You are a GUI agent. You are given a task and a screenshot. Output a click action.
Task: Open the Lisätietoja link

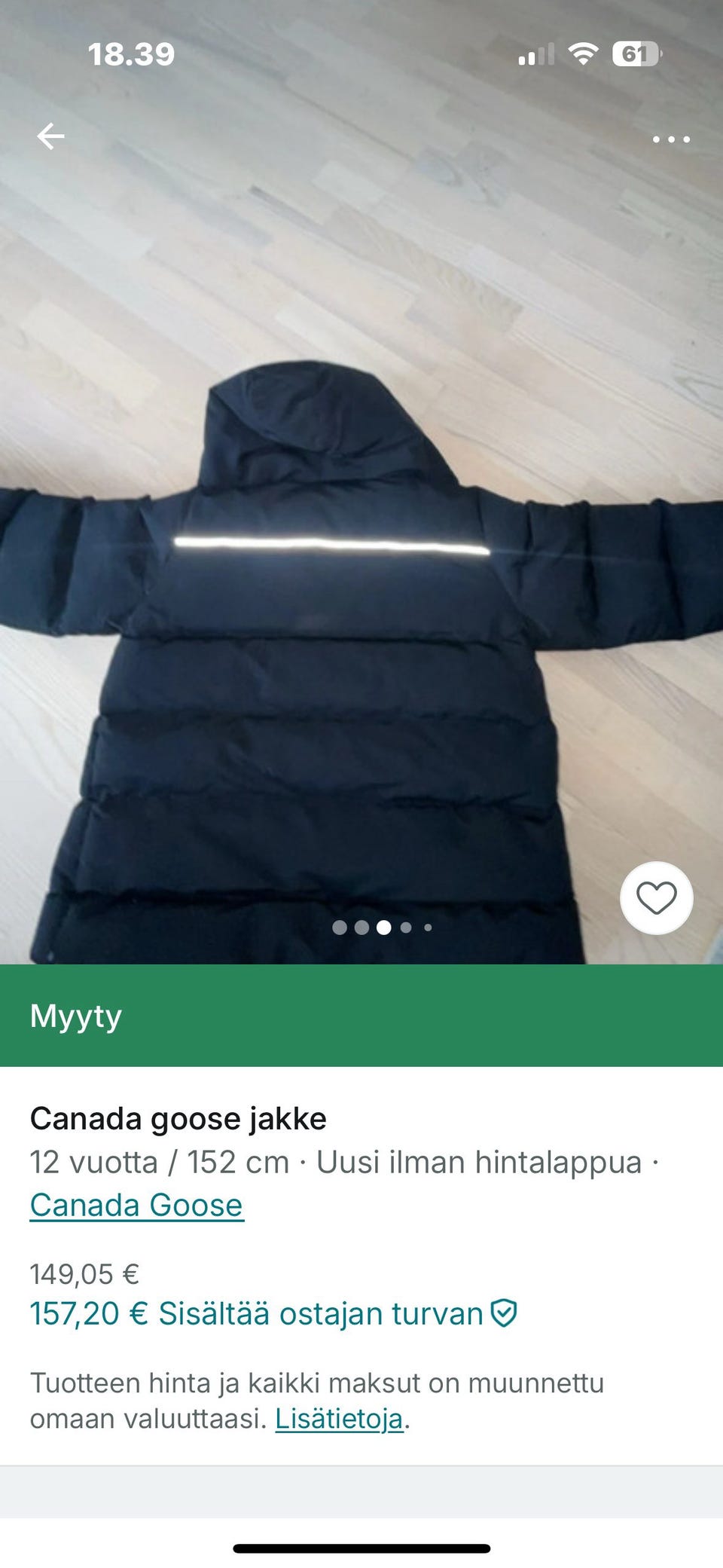[x=339, y=1419]
